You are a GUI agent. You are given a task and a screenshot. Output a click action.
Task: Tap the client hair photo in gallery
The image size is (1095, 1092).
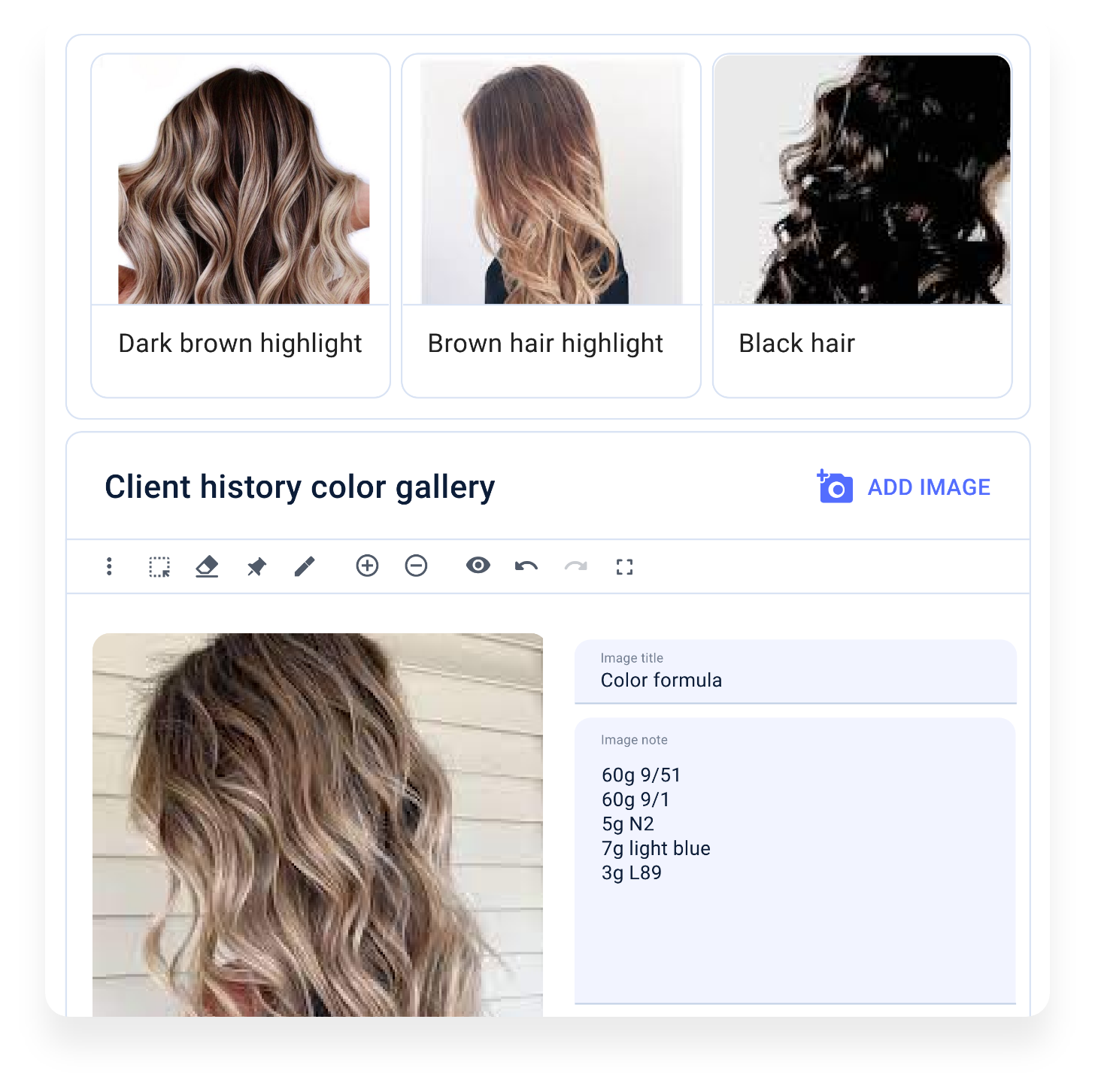[x=317, y=824]
